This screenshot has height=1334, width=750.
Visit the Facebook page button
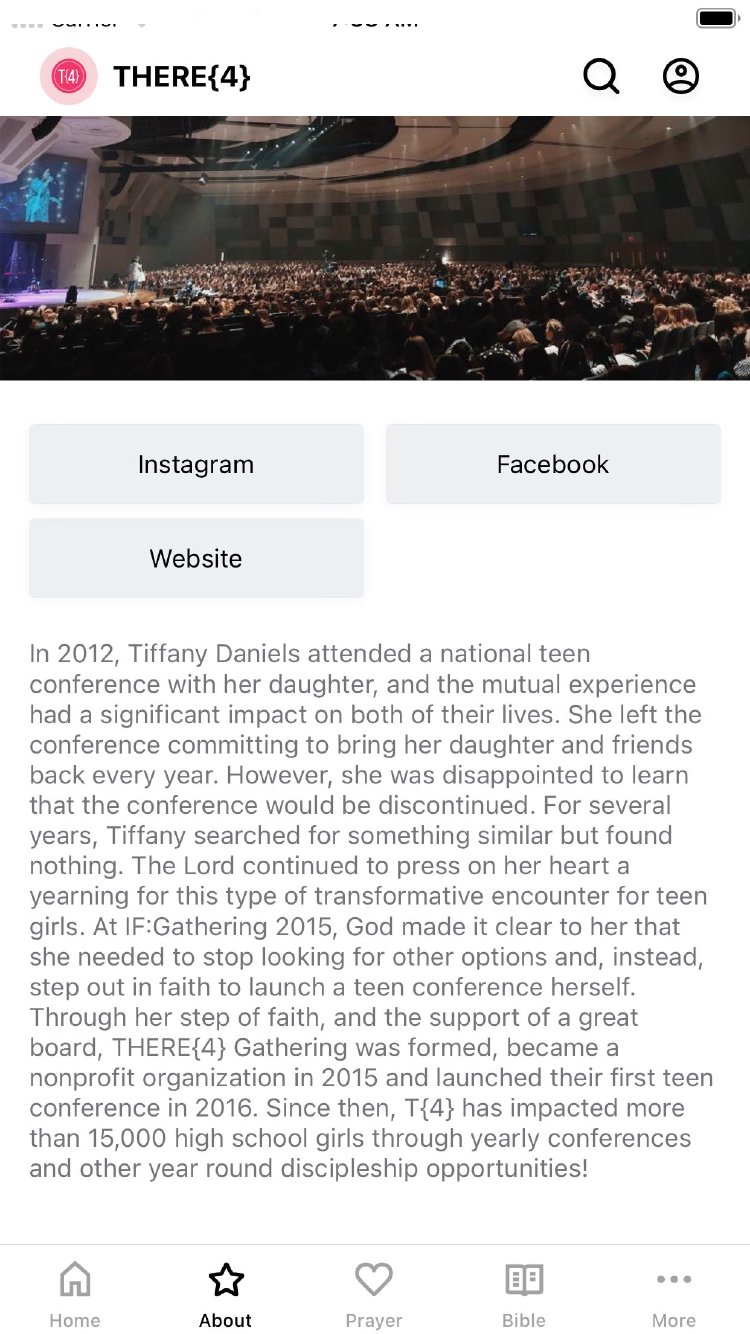[553, 464]
